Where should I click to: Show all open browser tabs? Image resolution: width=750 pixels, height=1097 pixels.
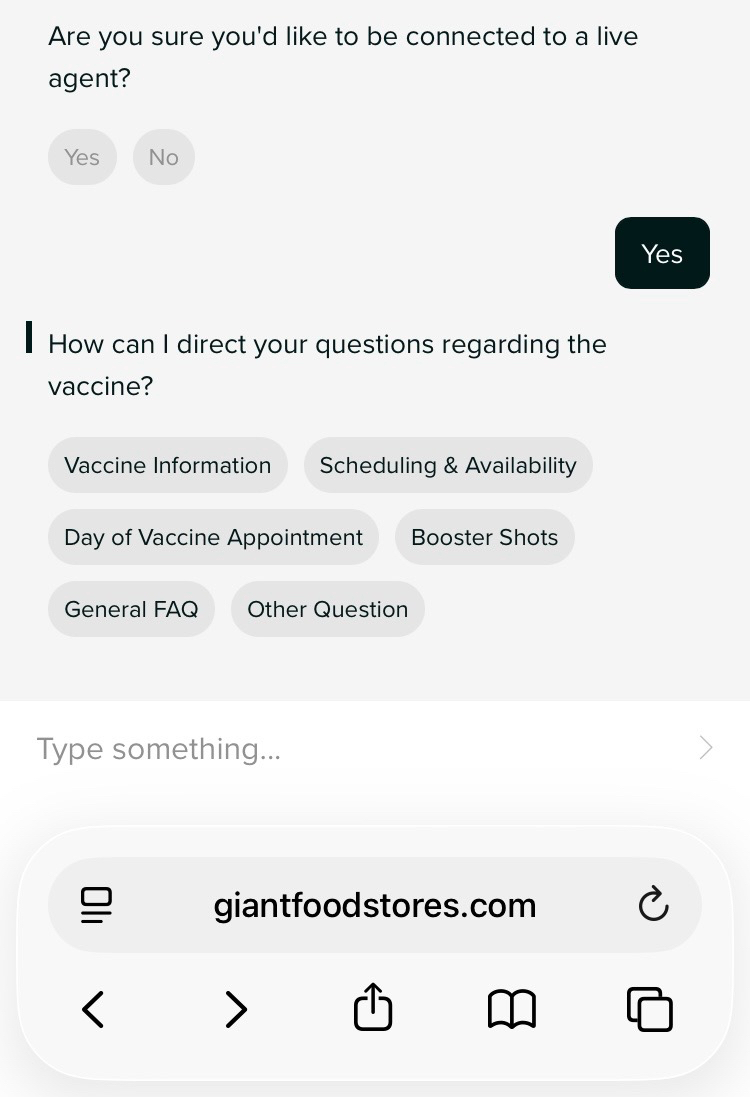650,1009
